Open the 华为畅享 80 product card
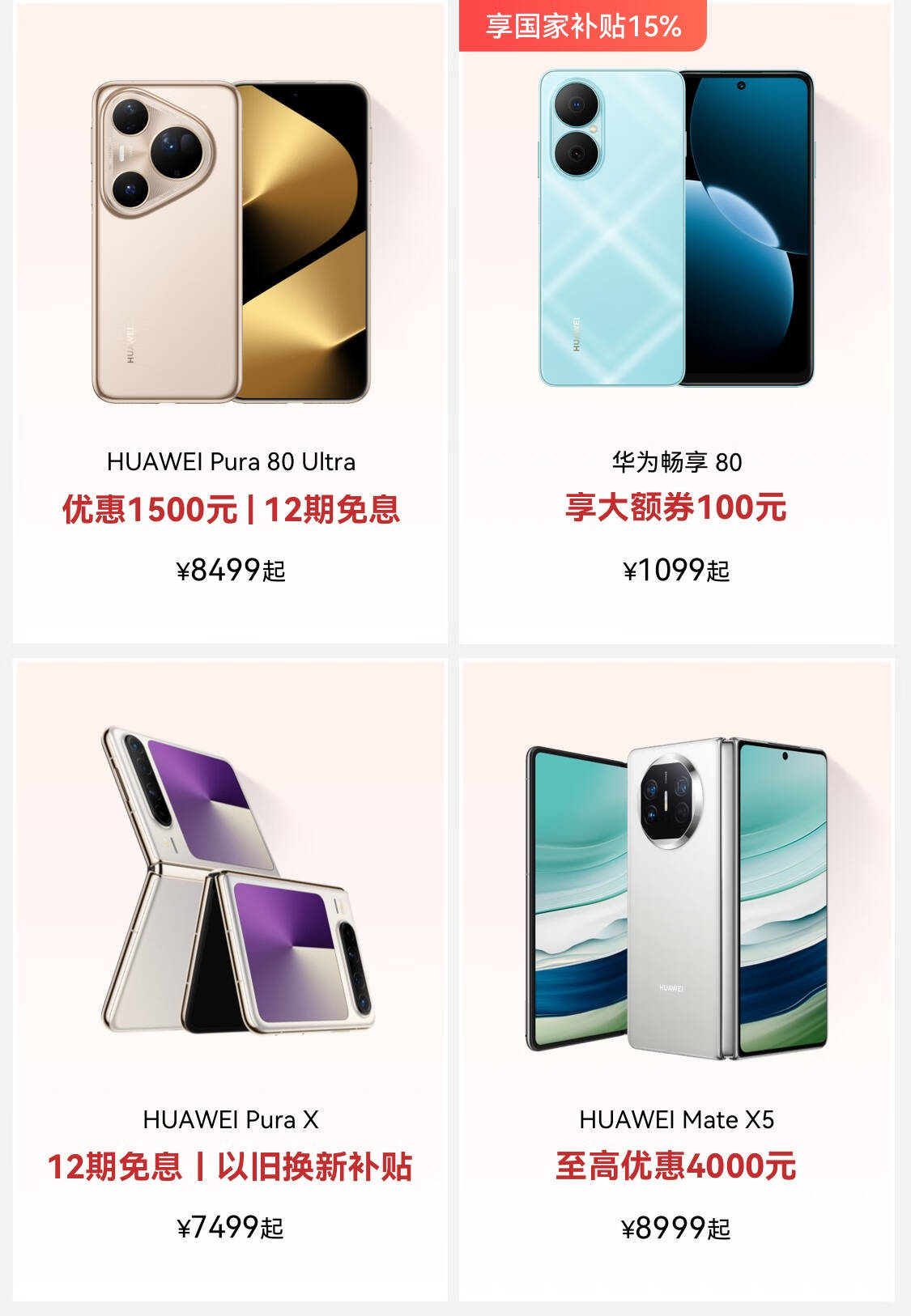Viewport: 911px width, 1316px height. (676, 324)
